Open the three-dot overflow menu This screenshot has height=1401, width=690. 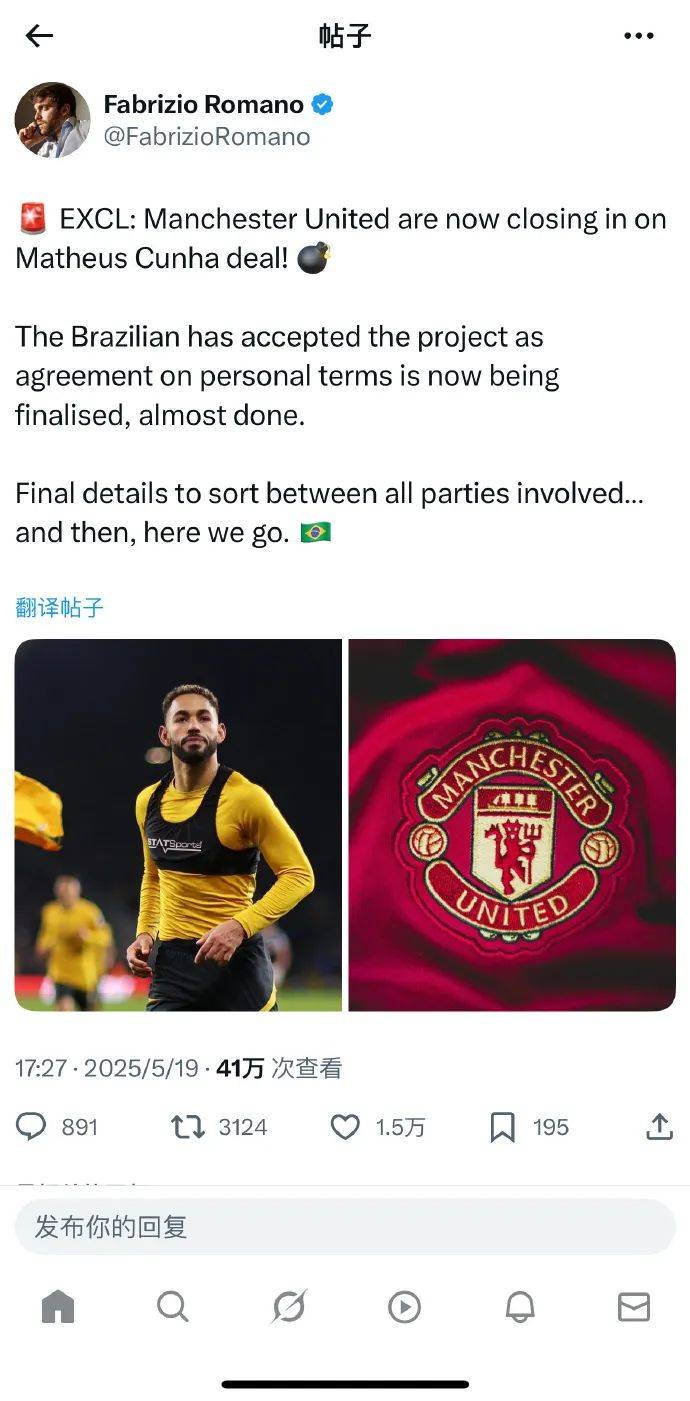pyautogui.click(x=638, y=37)
